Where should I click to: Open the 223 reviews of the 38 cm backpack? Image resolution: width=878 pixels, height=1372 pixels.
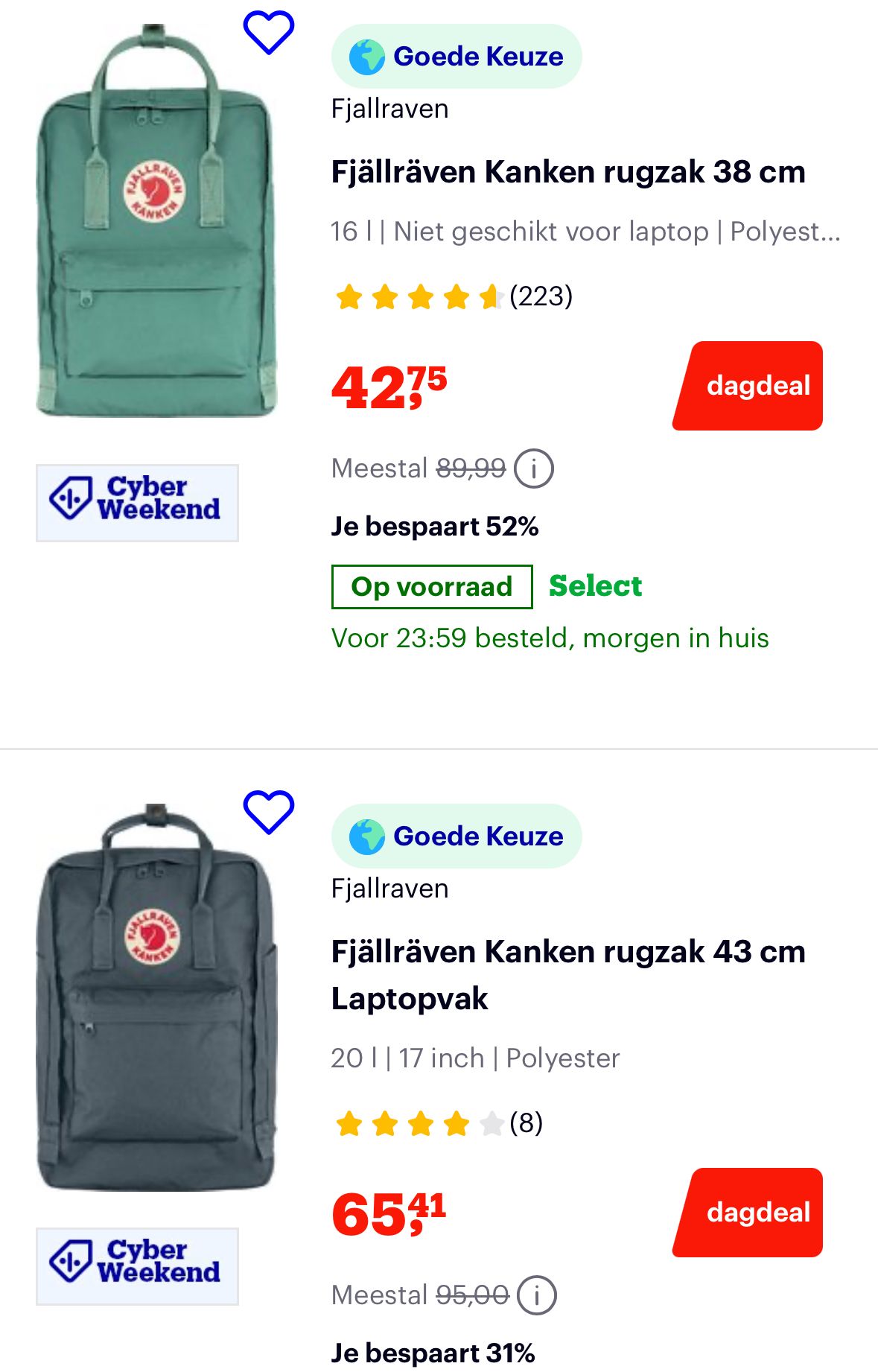(541, 296)
